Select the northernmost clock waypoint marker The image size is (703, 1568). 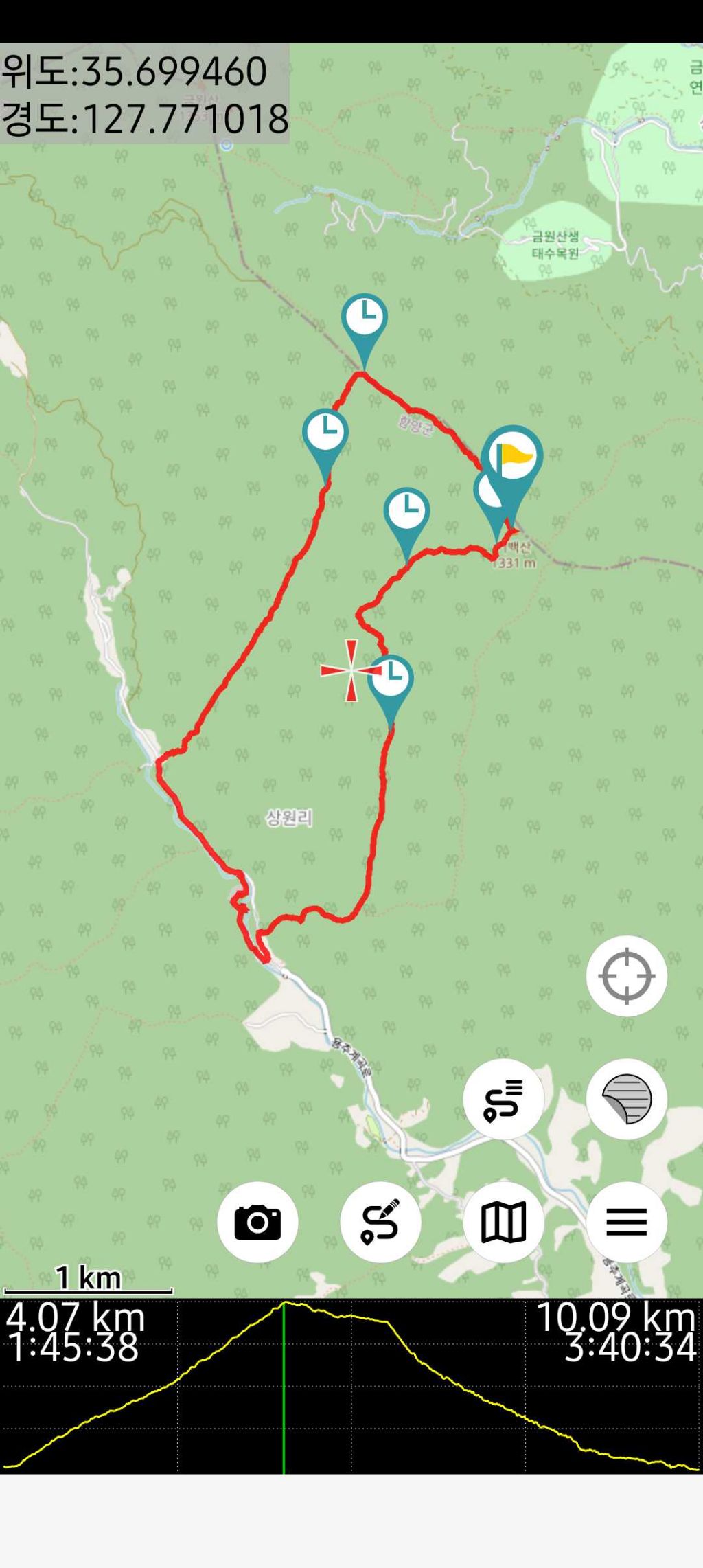[365, 319]
